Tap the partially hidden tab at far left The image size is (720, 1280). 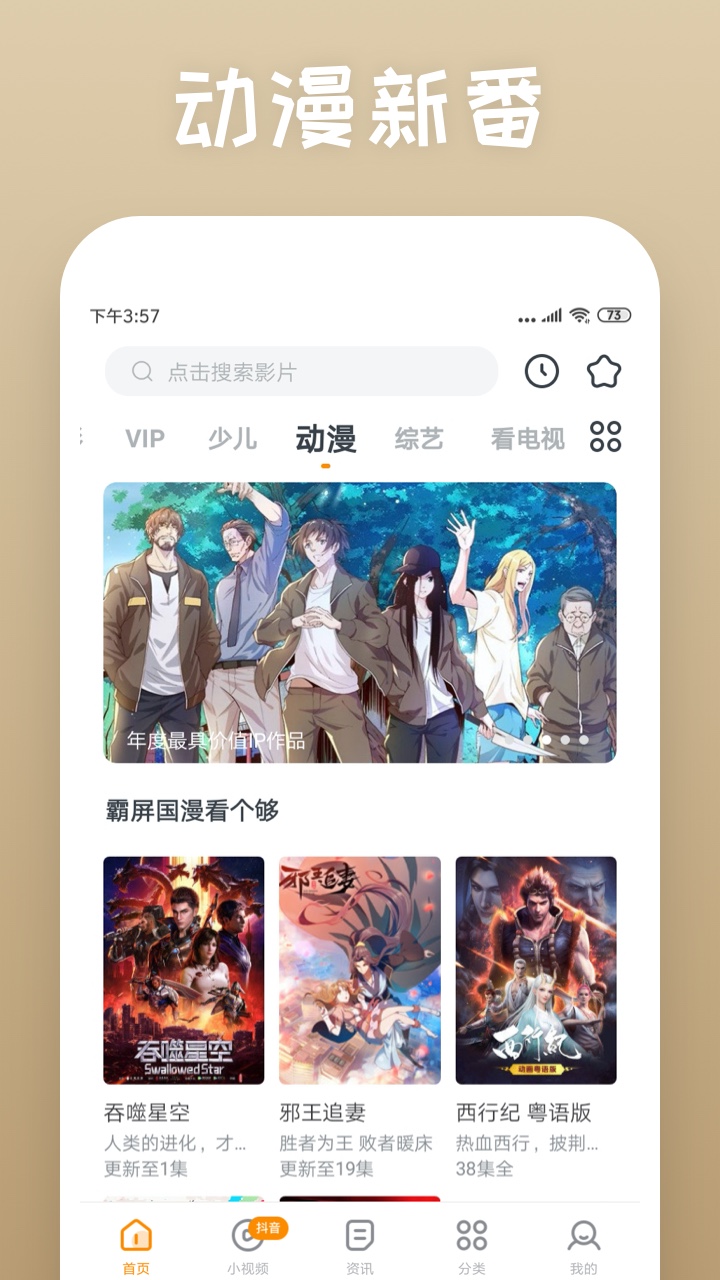pos(82,438)
